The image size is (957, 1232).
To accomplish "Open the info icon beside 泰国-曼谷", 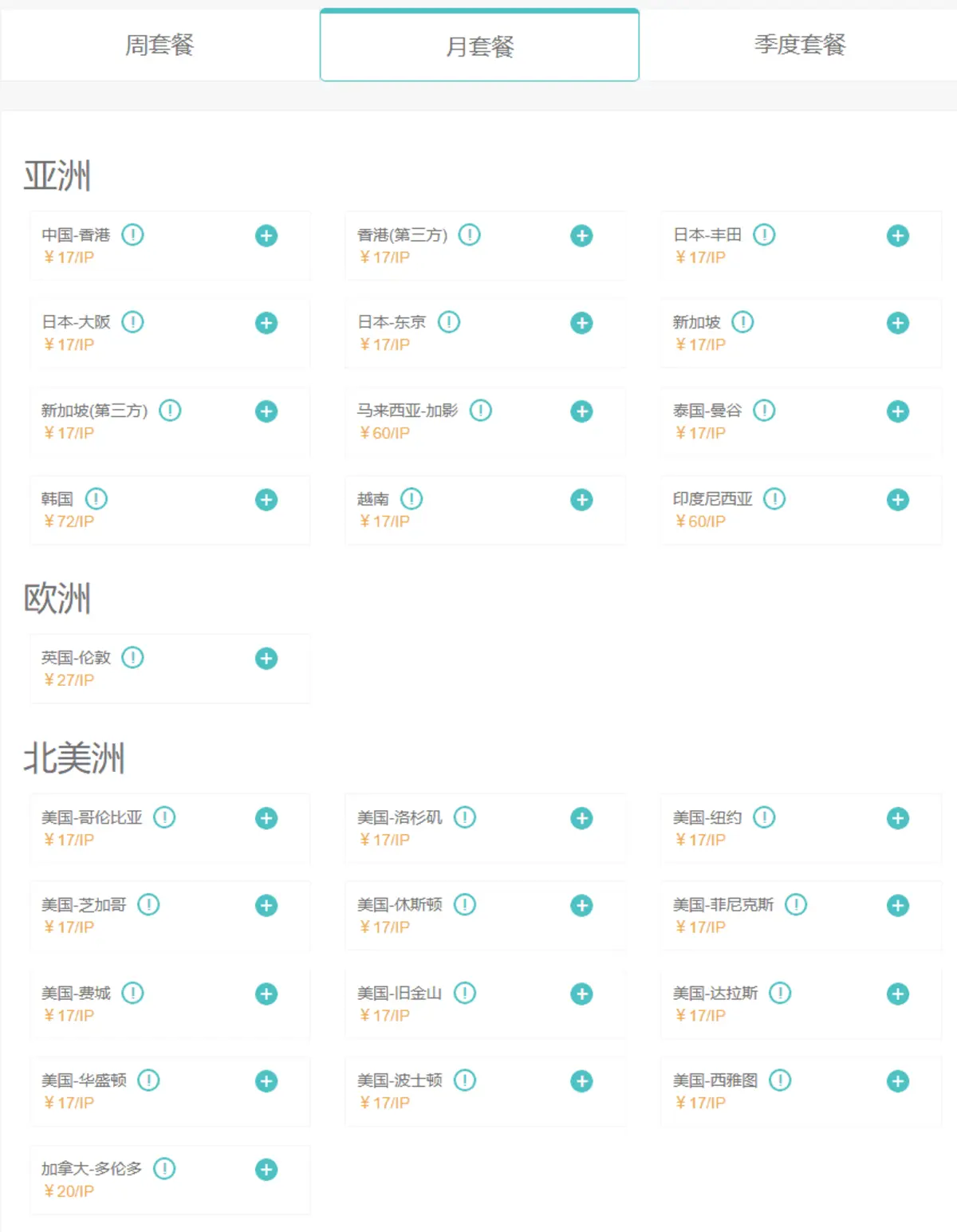I will point(764,411).
